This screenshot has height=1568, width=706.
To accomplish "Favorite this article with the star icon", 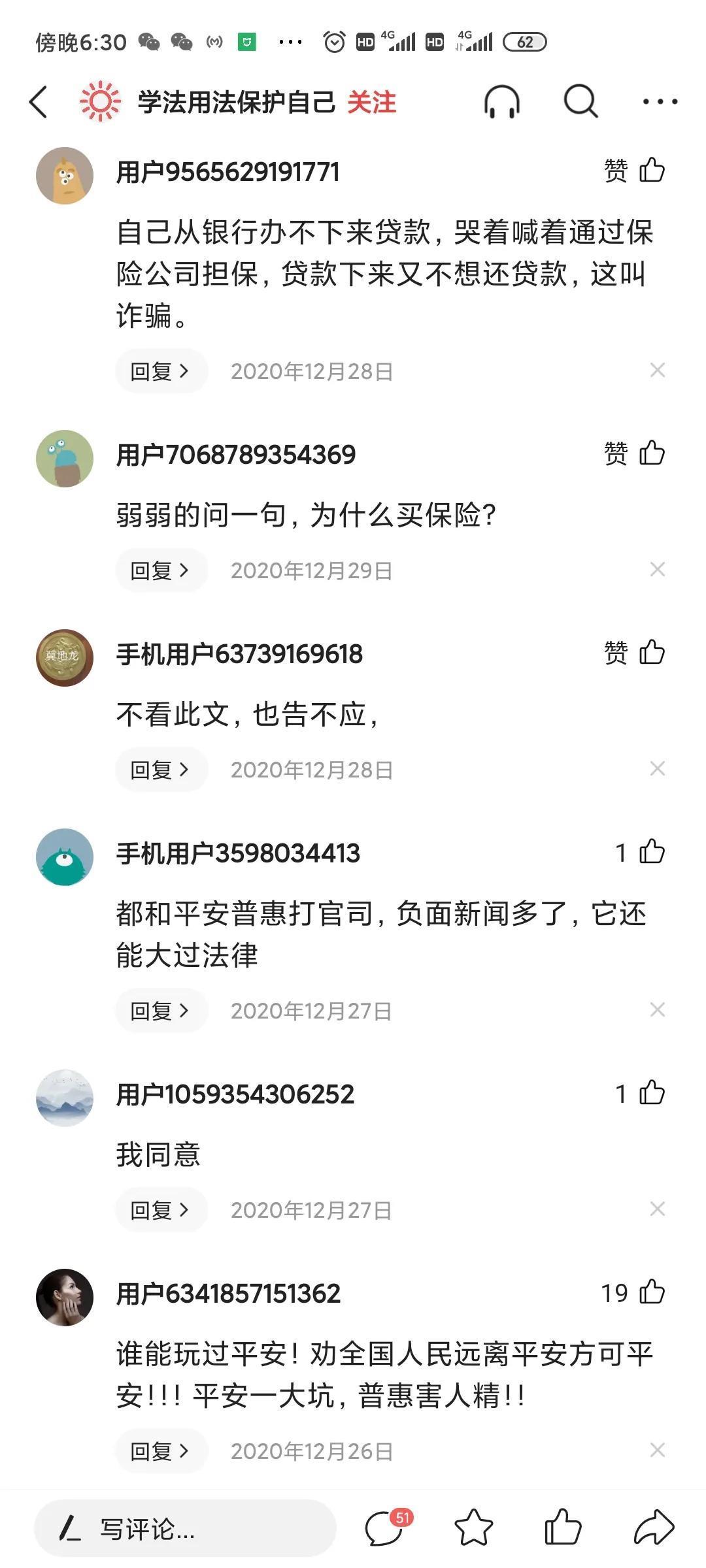I will [474, 1528].
